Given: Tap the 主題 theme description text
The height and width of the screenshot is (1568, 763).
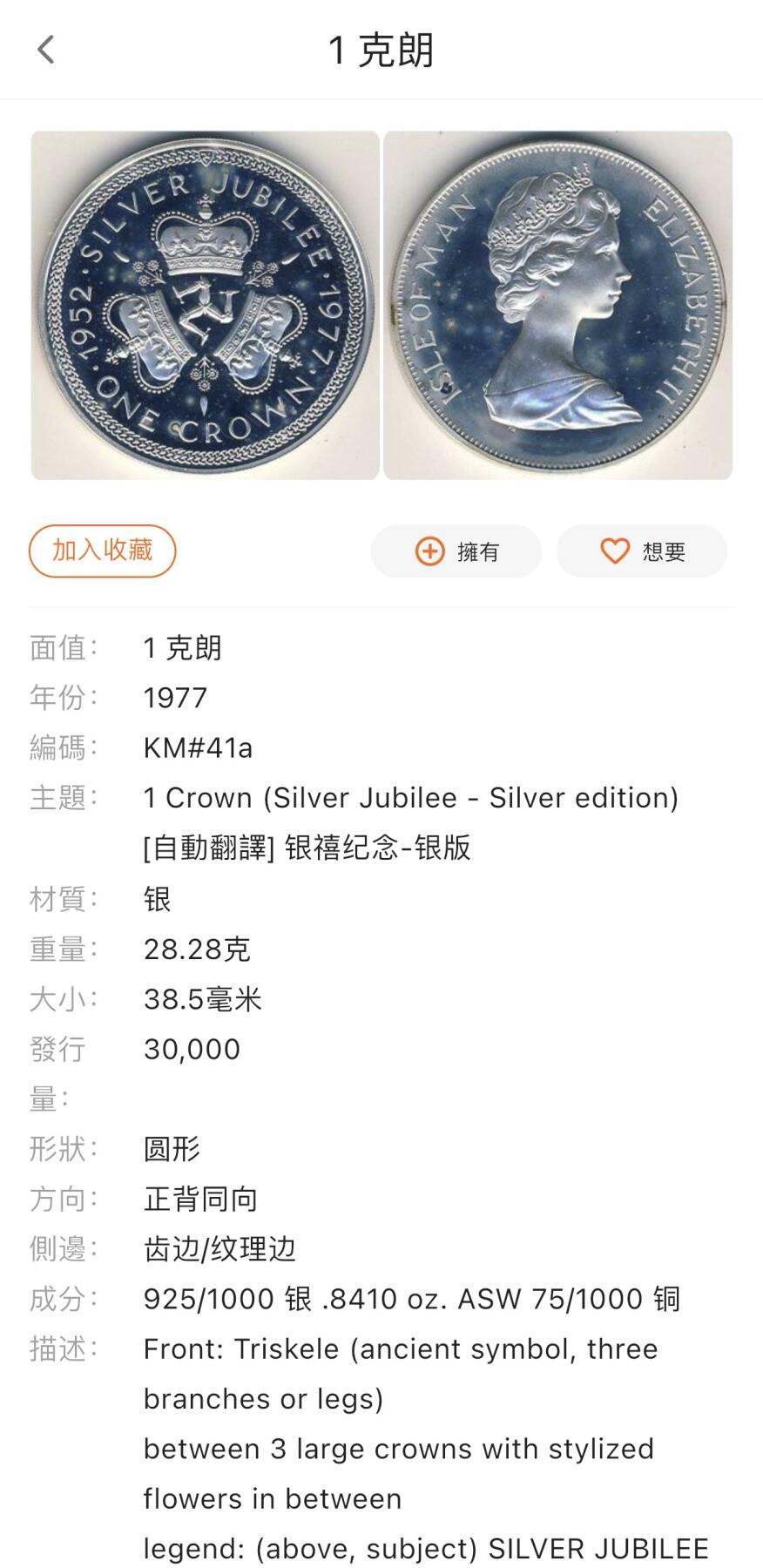Looking at the screenshot, I should coord(409,797).
